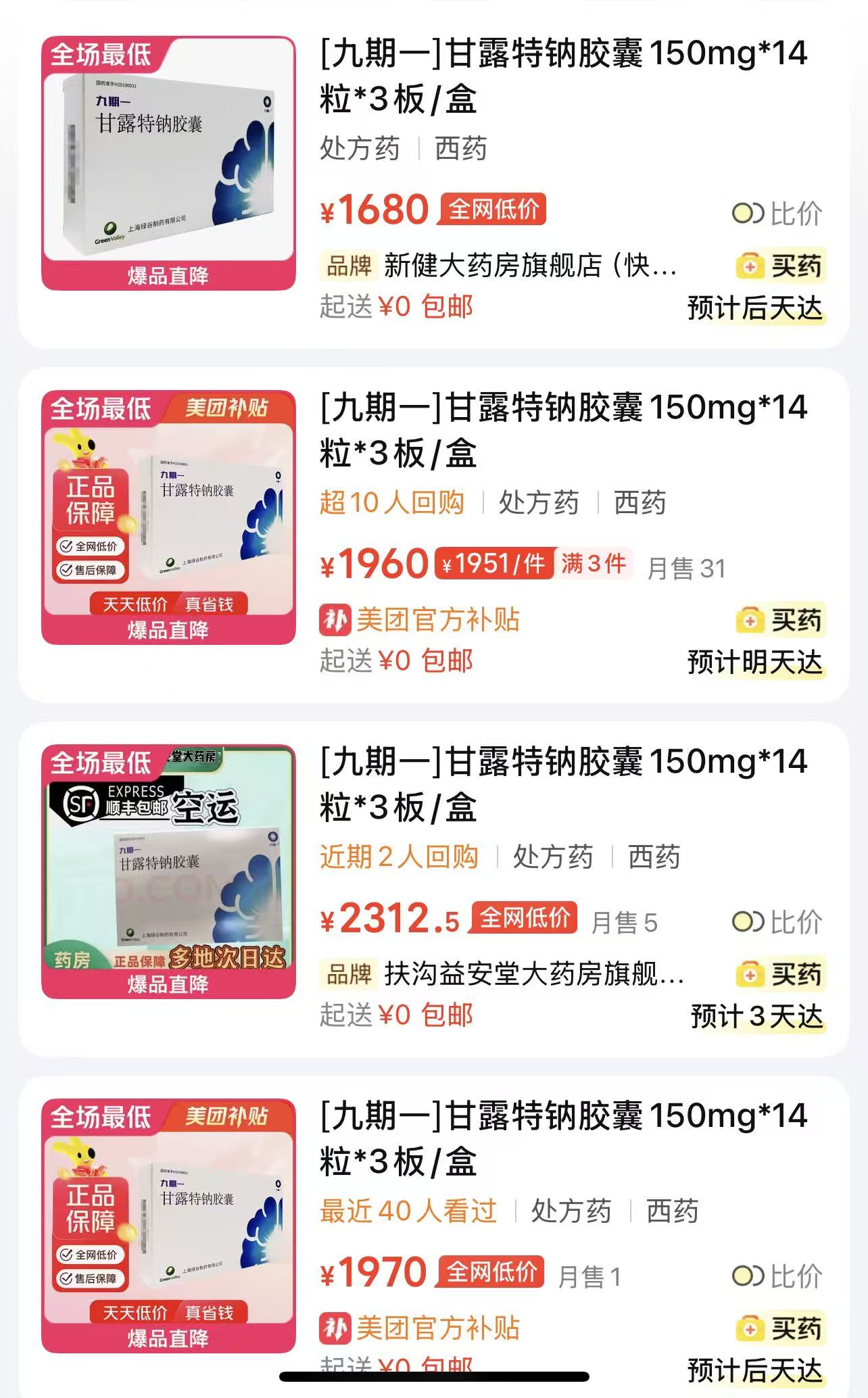Tap 比价 on the ¥1680 listing
Image resolution: width=868 pixels, height=1398 pixels.
pos(777,214)
